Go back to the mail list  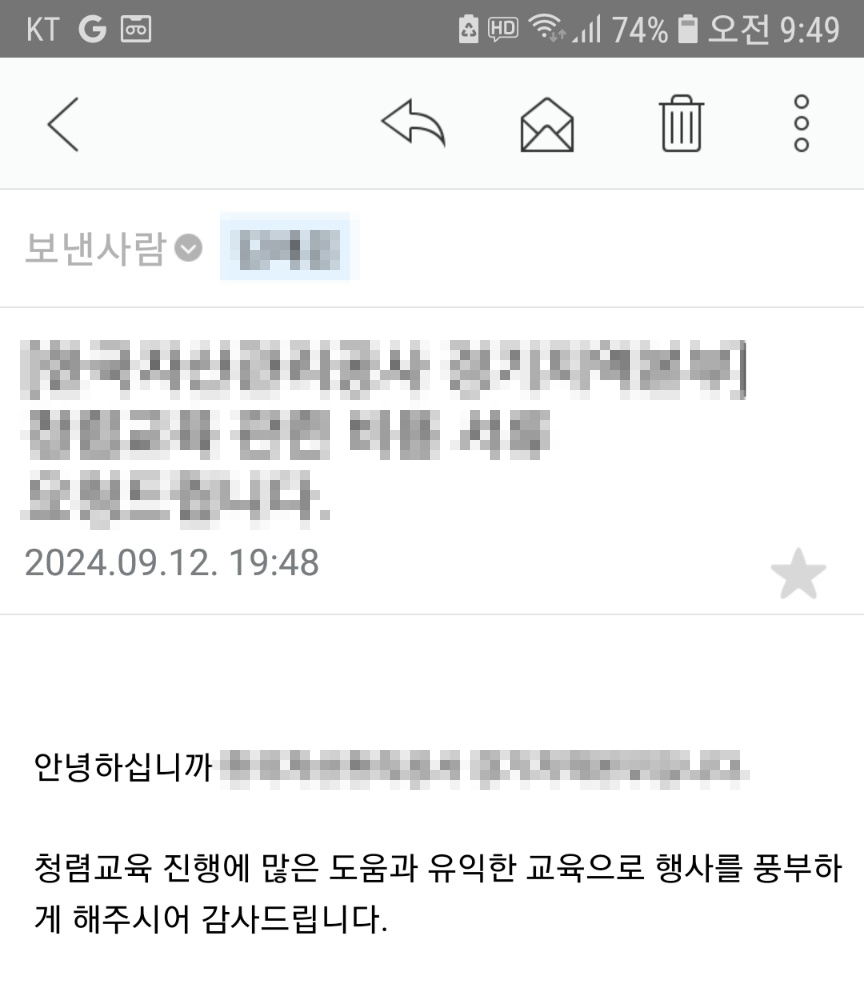(x=62, y=126)
